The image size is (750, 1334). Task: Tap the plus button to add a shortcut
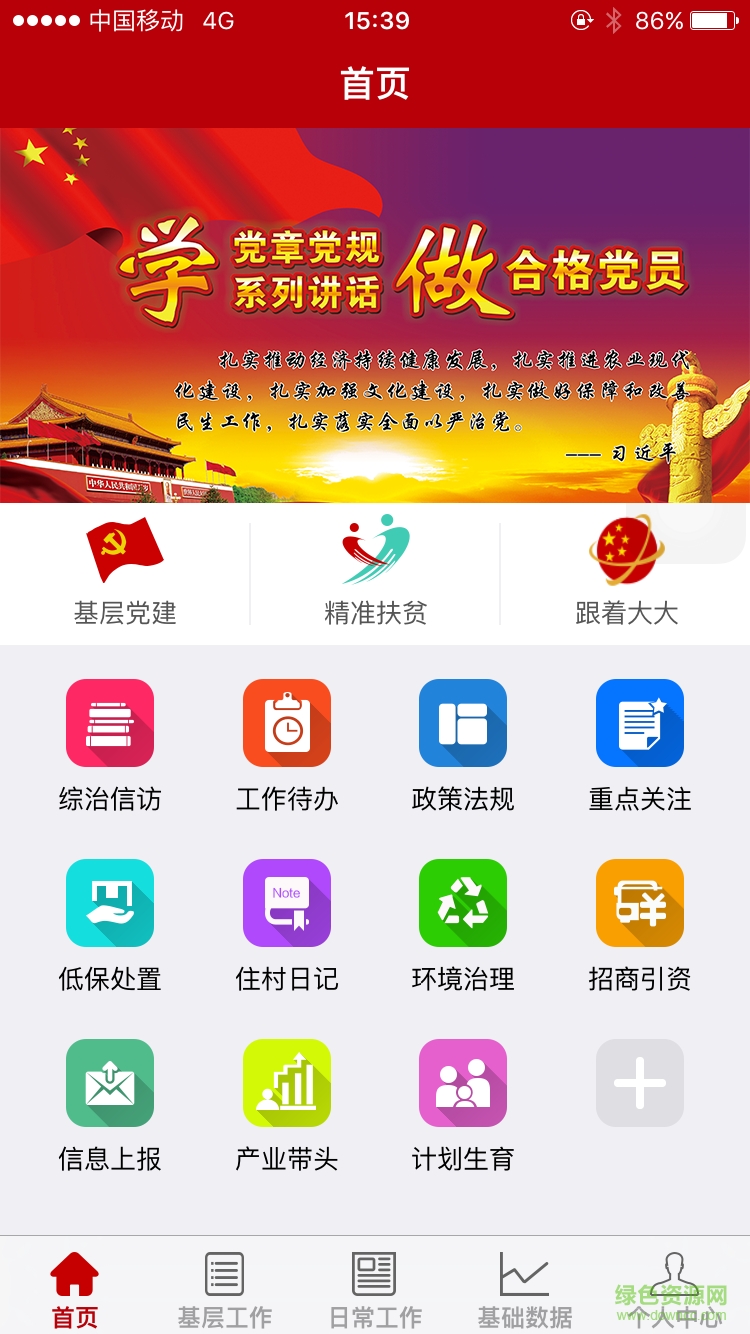click(x=639, y=1082)
